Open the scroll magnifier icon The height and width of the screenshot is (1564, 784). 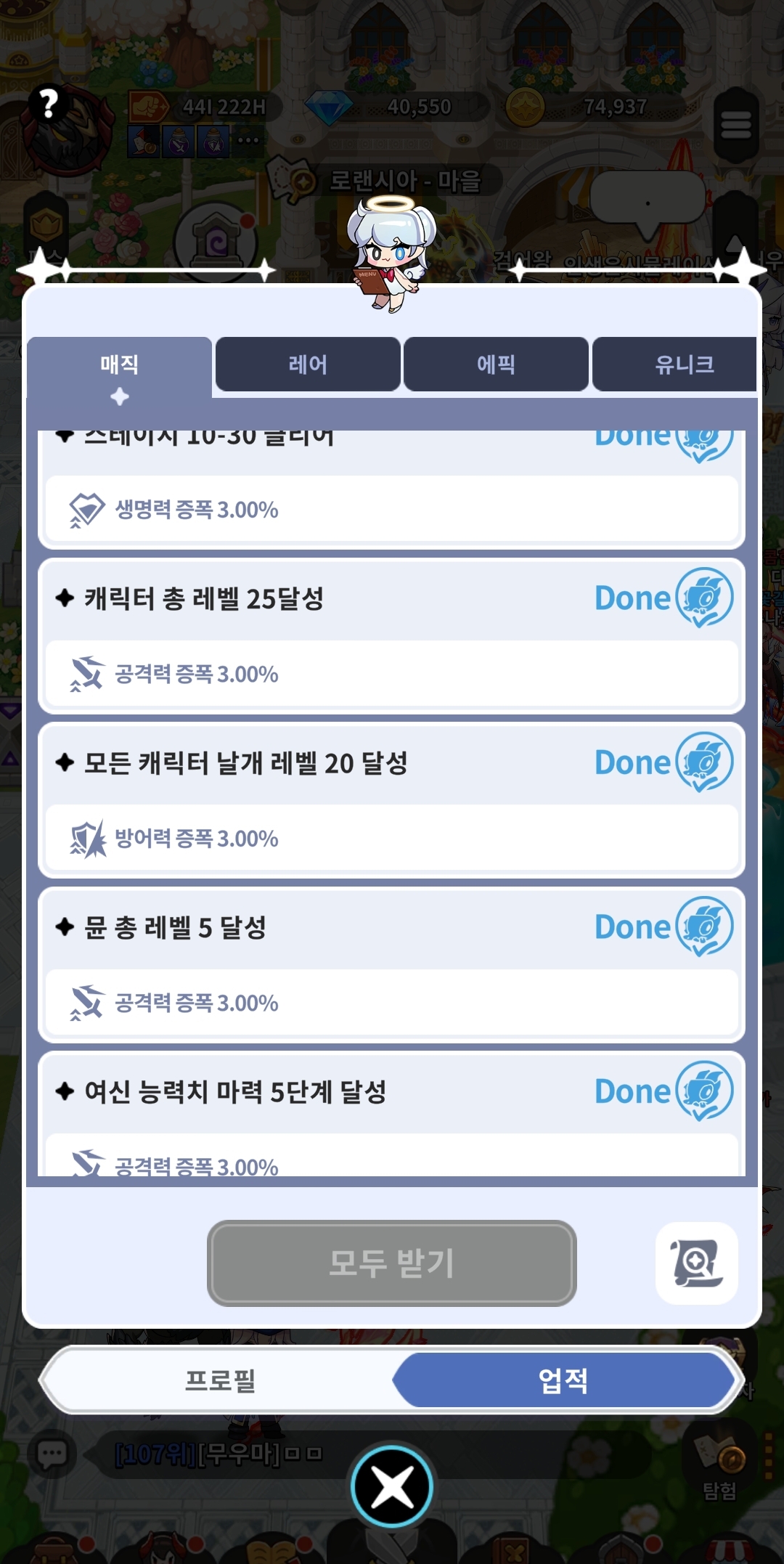click(x=696, y=1263)
